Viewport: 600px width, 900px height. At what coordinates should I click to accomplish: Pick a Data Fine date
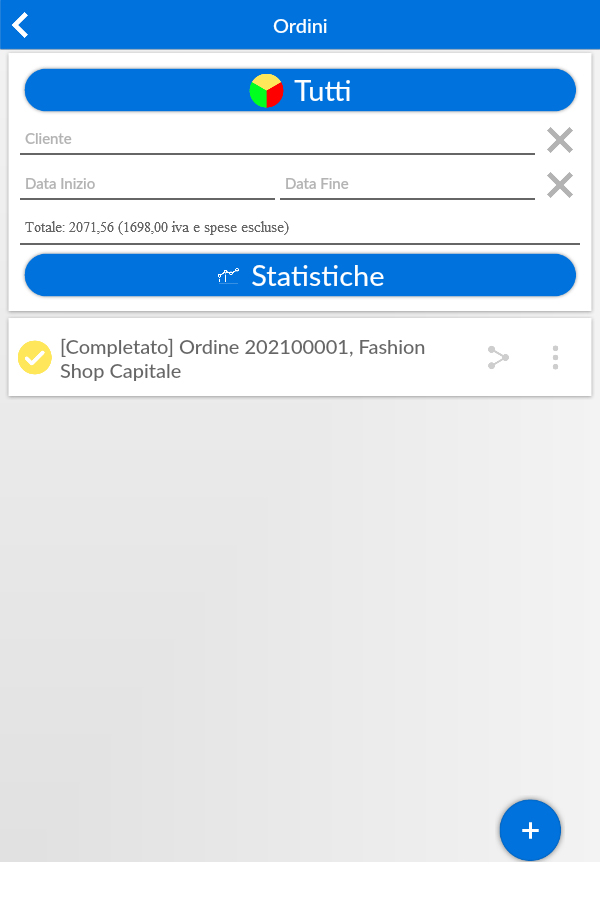coord(407,184)
